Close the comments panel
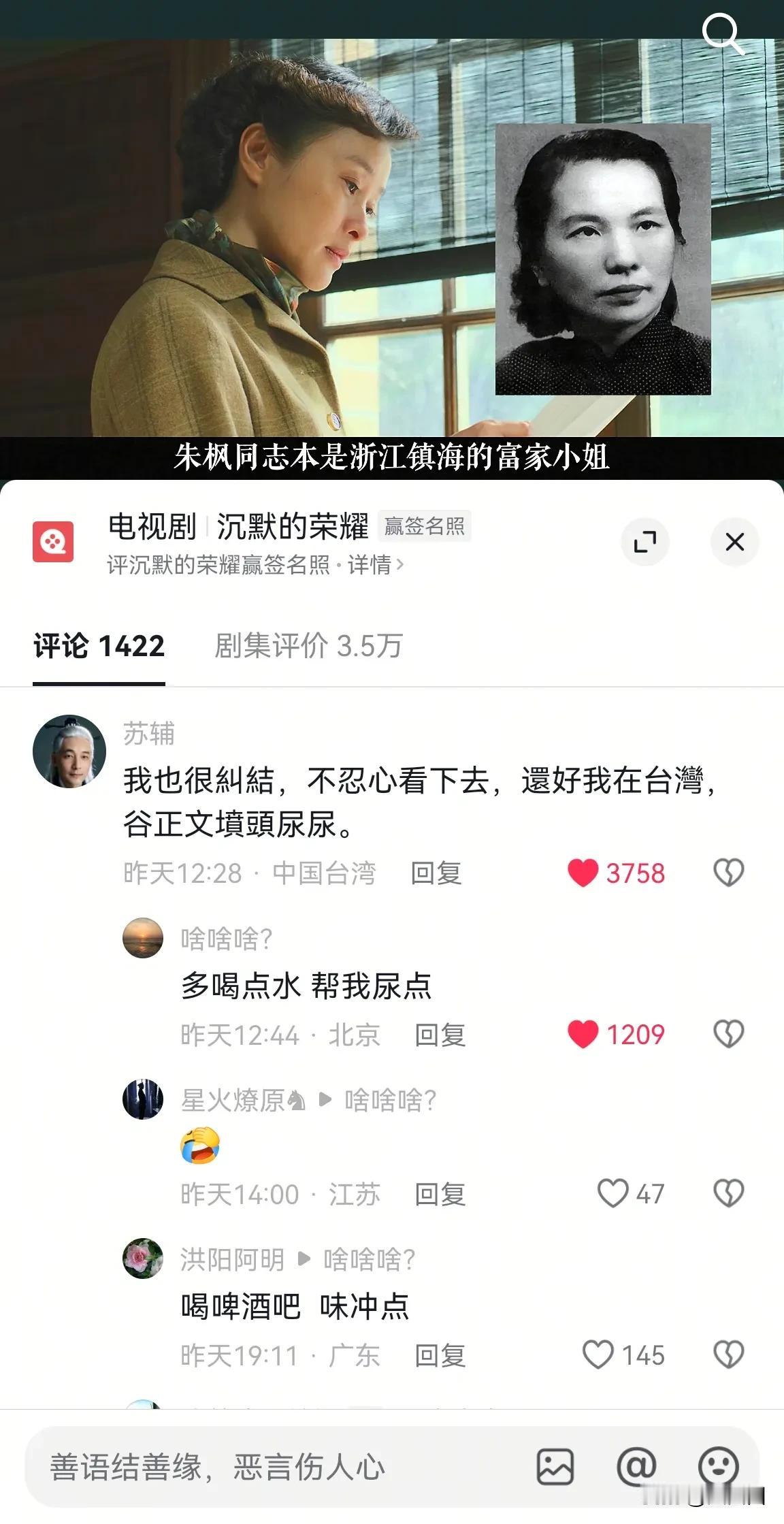 coord(734,542)
